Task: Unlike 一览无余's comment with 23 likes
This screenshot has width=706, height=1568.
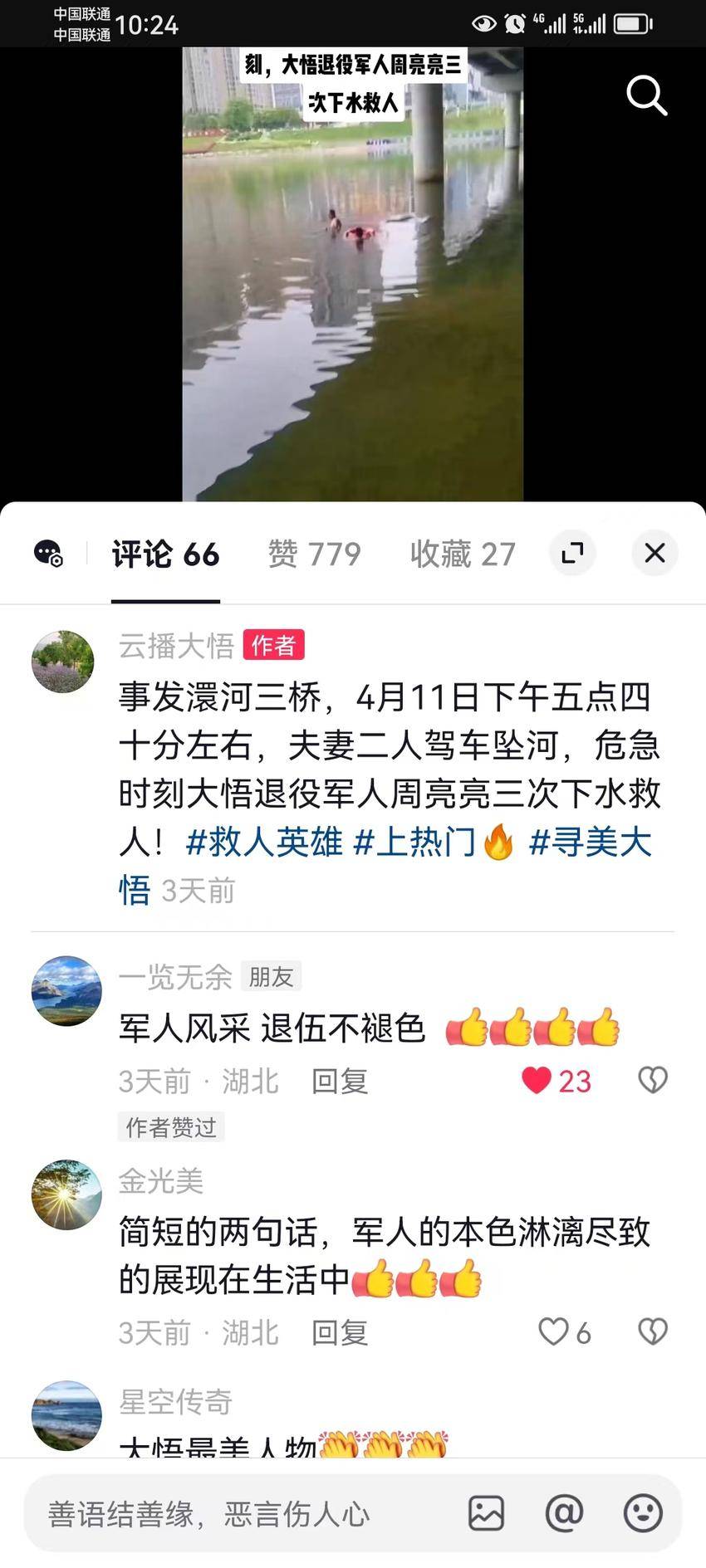Action: pyautogui.click(x=537, y=1081)
